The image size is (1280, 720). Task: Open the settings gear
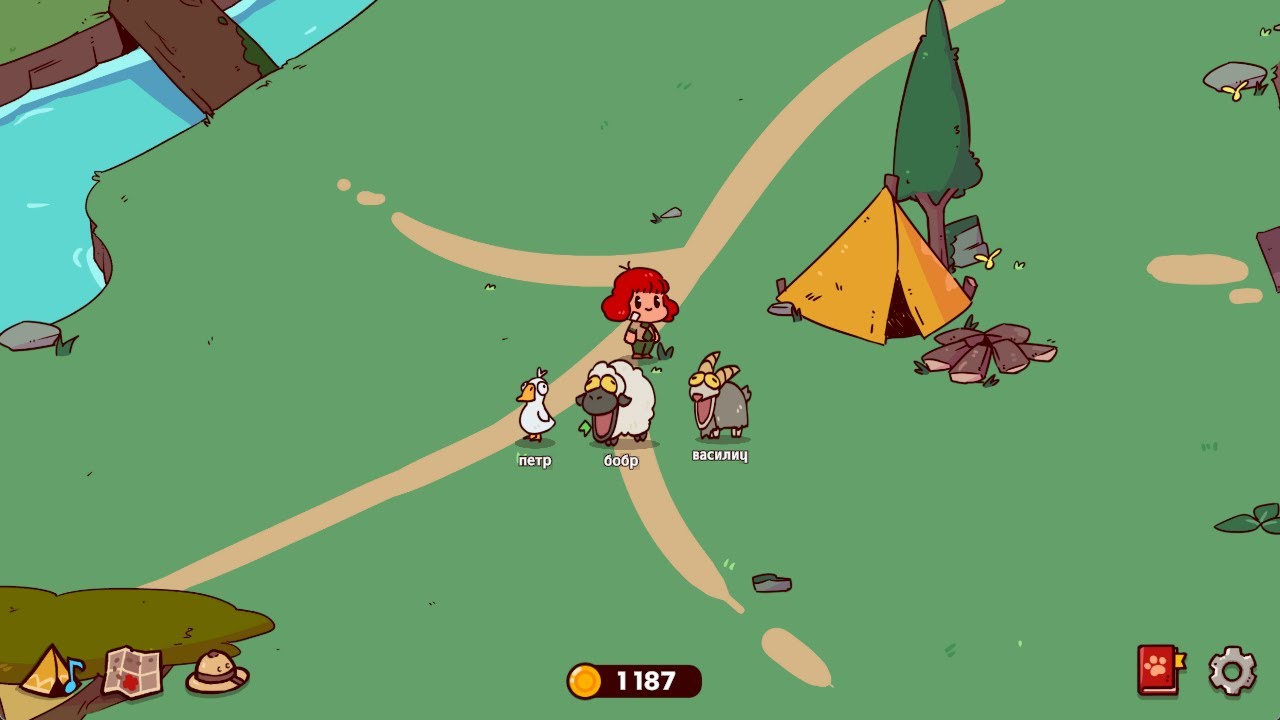click(1232, 670)
